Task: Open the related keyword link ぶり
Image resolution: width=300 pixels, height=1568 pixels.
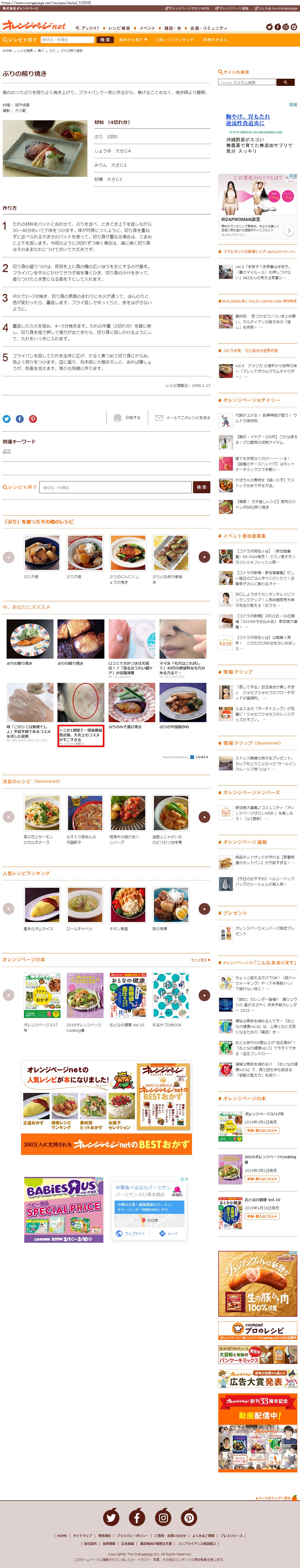Action: point(7,451)
